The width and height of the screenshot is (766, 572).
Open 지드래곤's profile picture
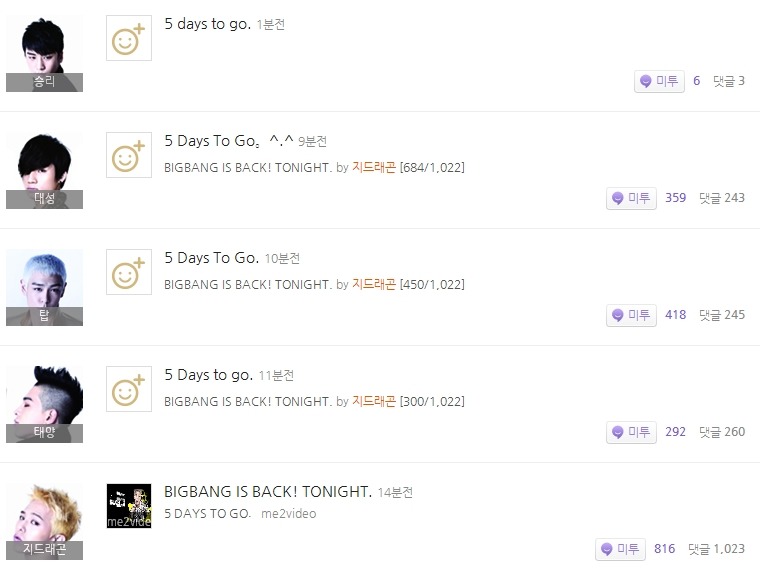44,521
